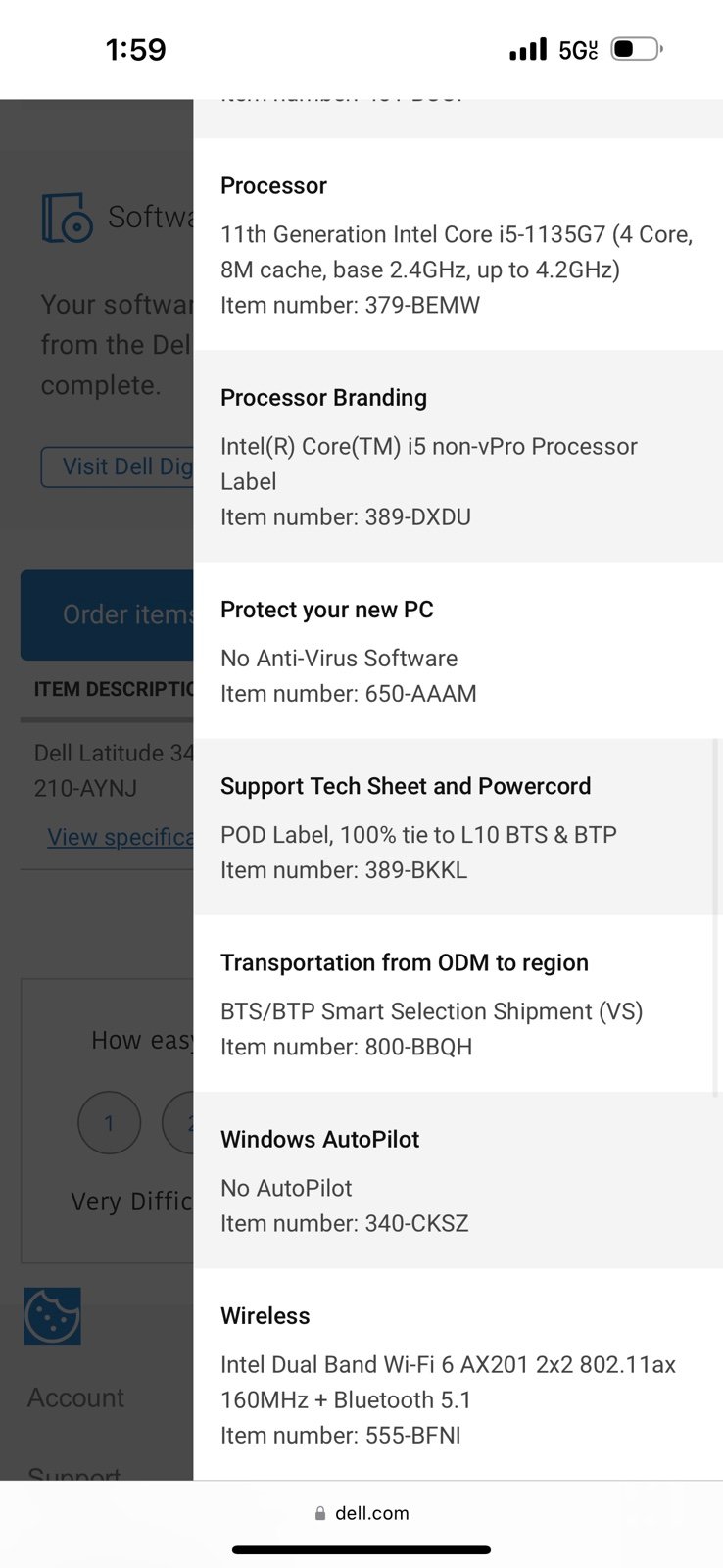723x1568 pixels.
Task: Open the View specifications link
Action: [x=120, y=837]
